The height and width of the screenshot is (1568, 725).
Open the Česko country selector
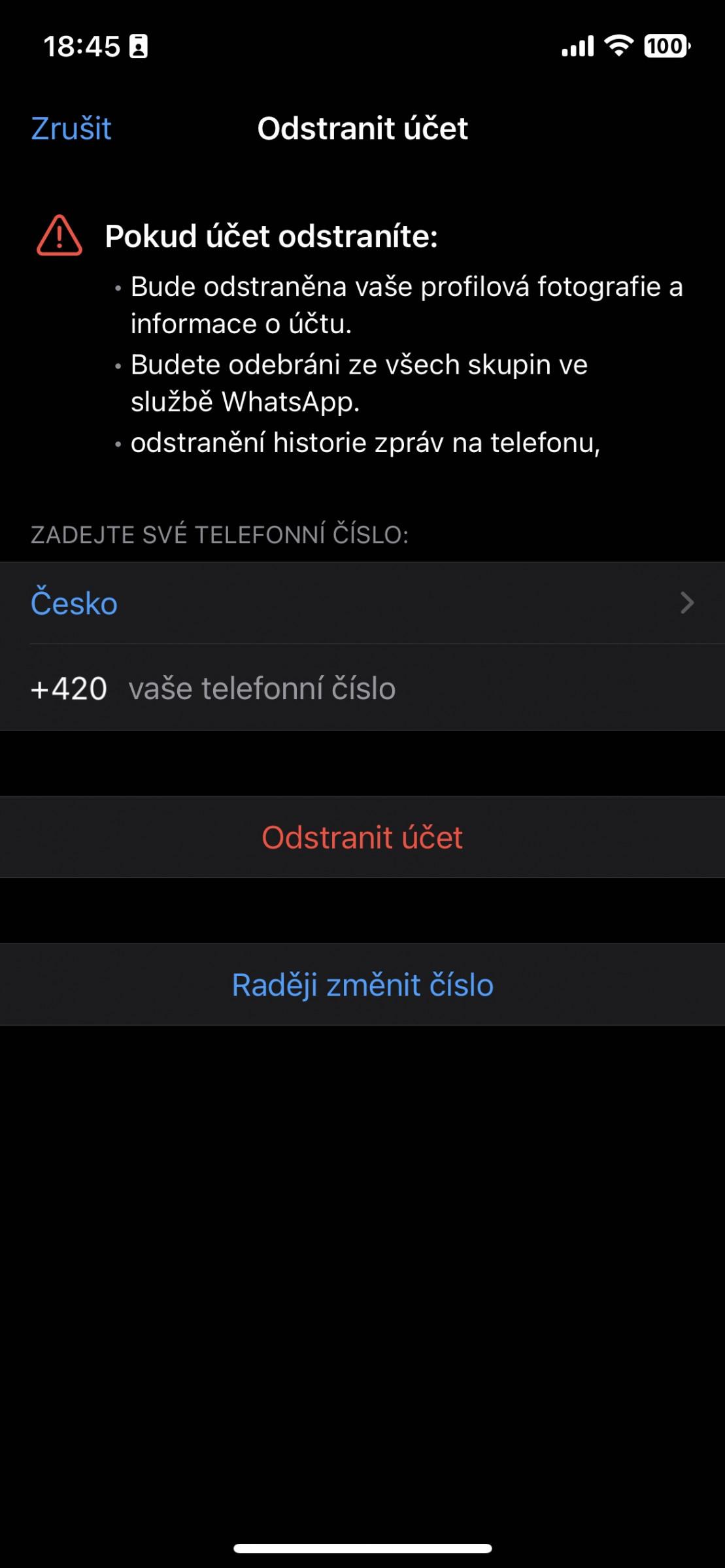click(362, 603)
